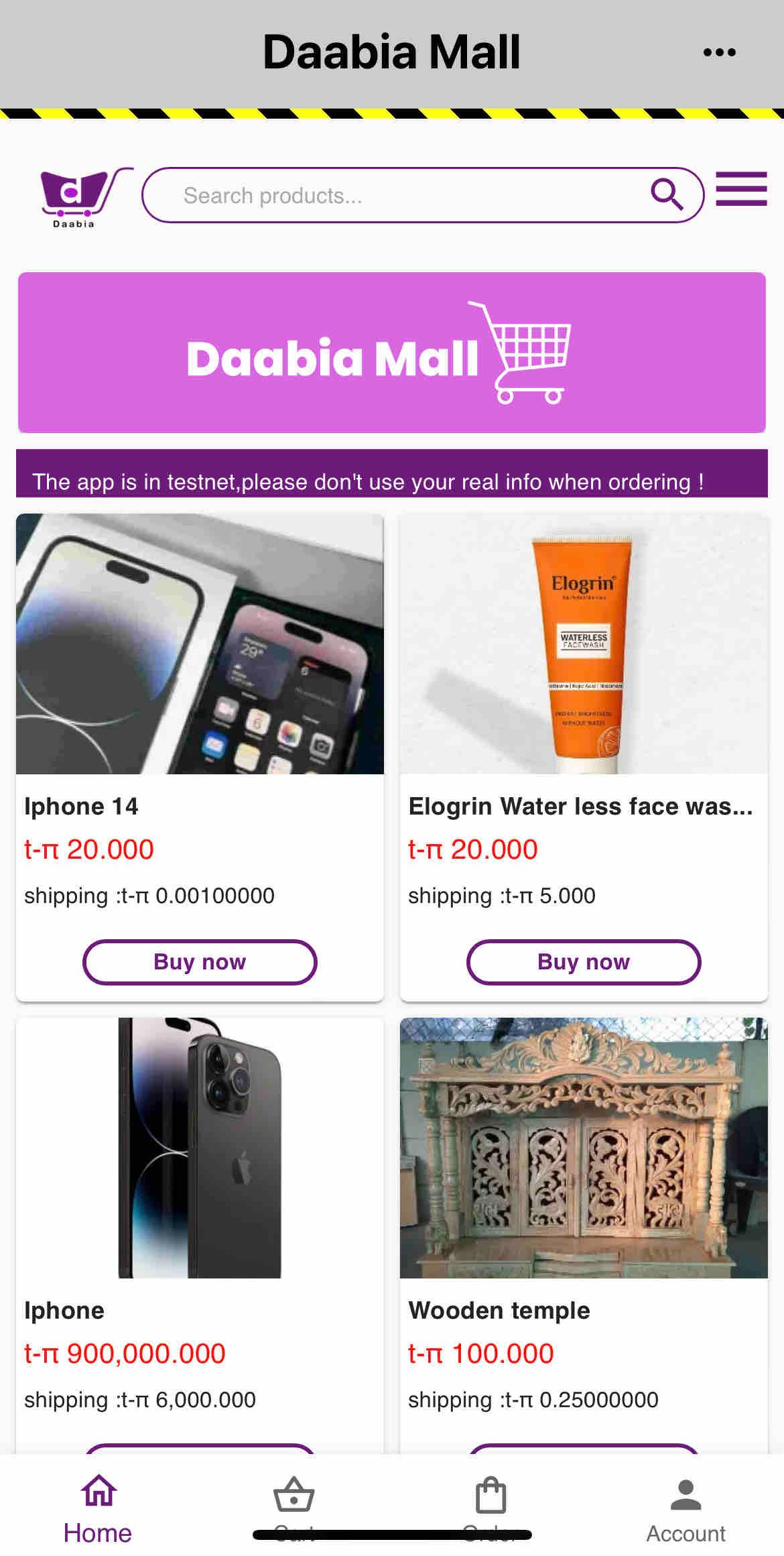Switch to the Home tab
This screenshot has width=784, height=1556.
pyautogui.click(x=98, y=1508)
